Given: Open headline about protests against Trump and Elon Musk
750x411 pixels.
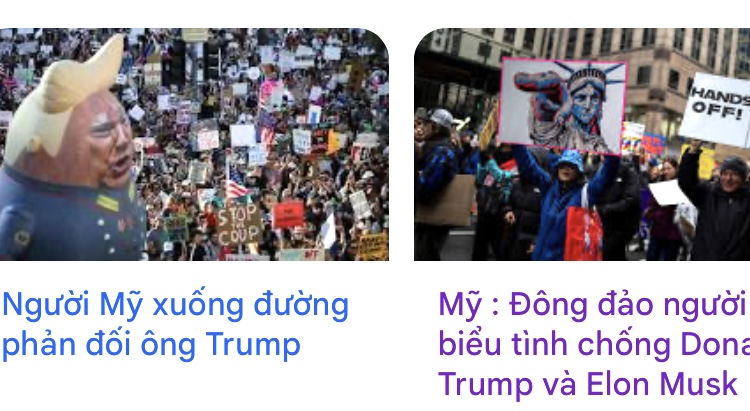Looking at the screenshot, I should click(x=592, y=344).
